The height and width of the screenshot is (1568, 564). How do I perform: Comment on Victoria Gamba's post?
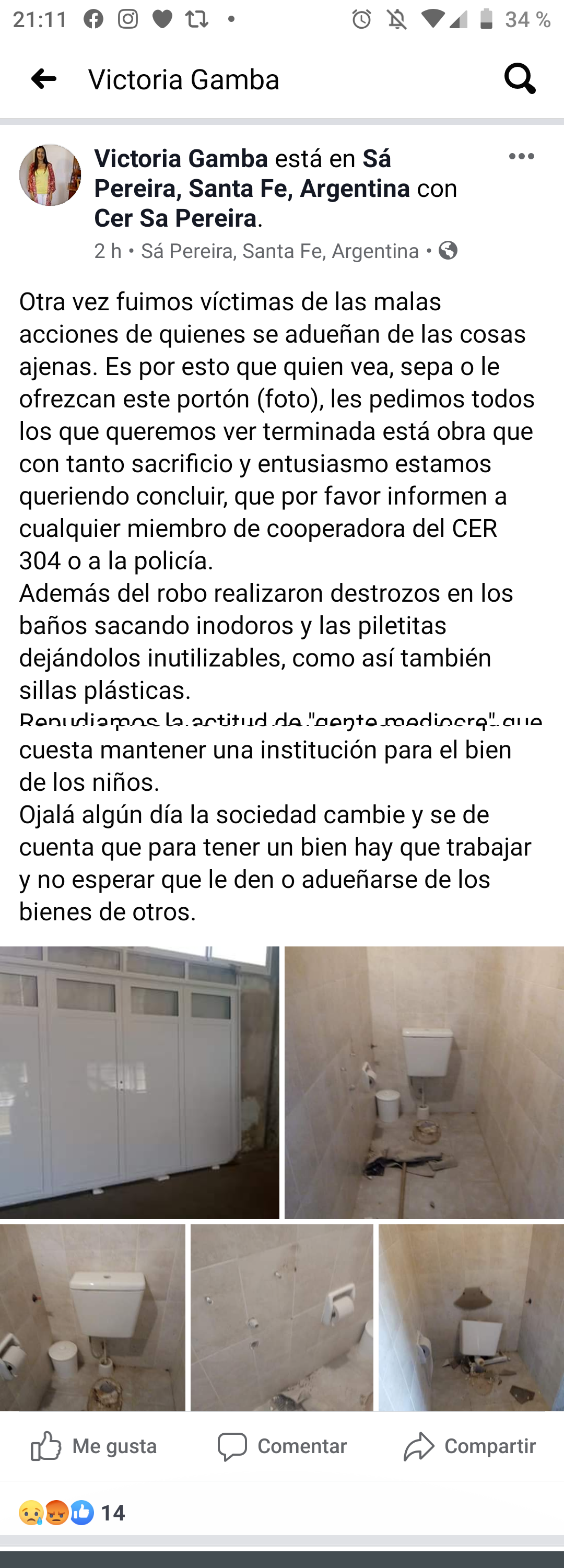tap(283, 1446)
